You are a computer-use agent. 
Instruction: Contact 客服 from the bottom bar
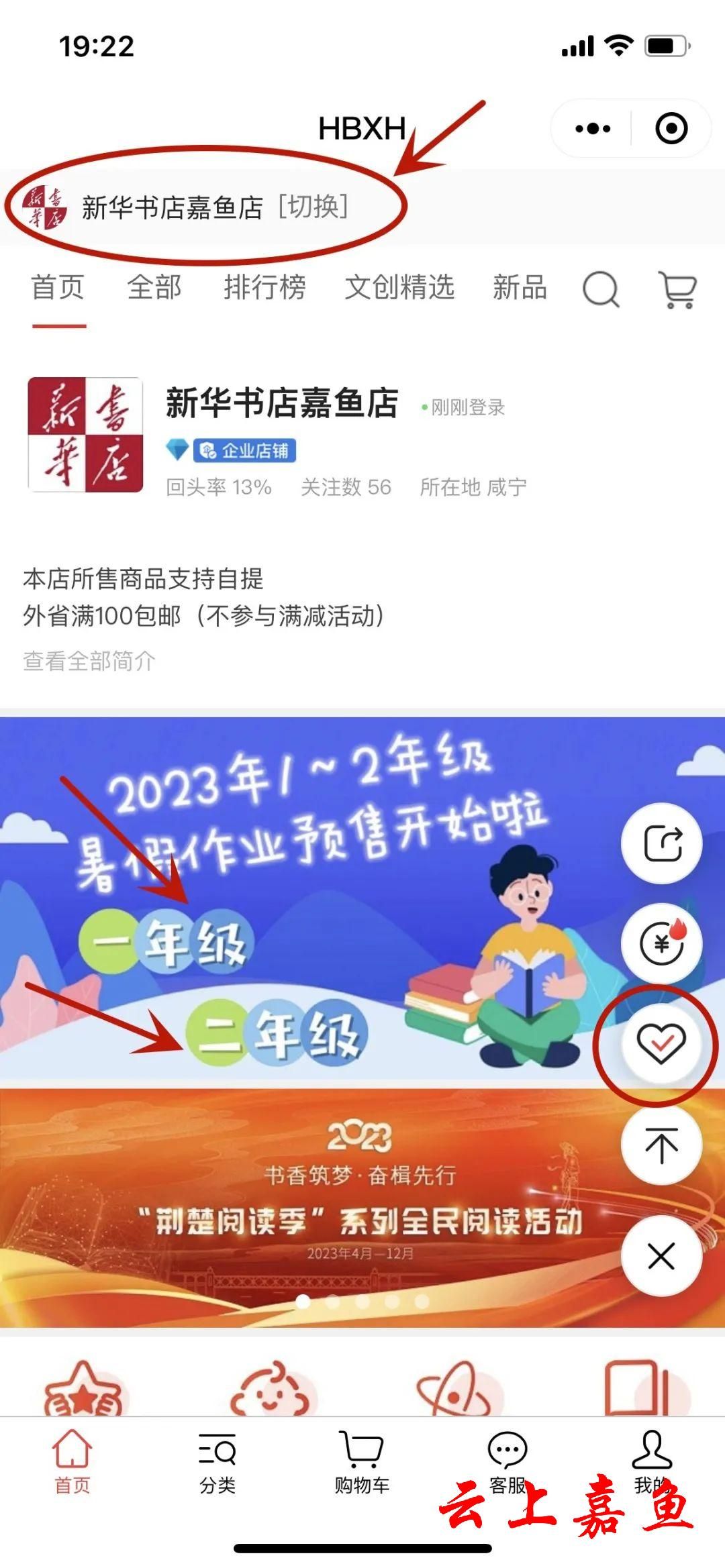507,1464
